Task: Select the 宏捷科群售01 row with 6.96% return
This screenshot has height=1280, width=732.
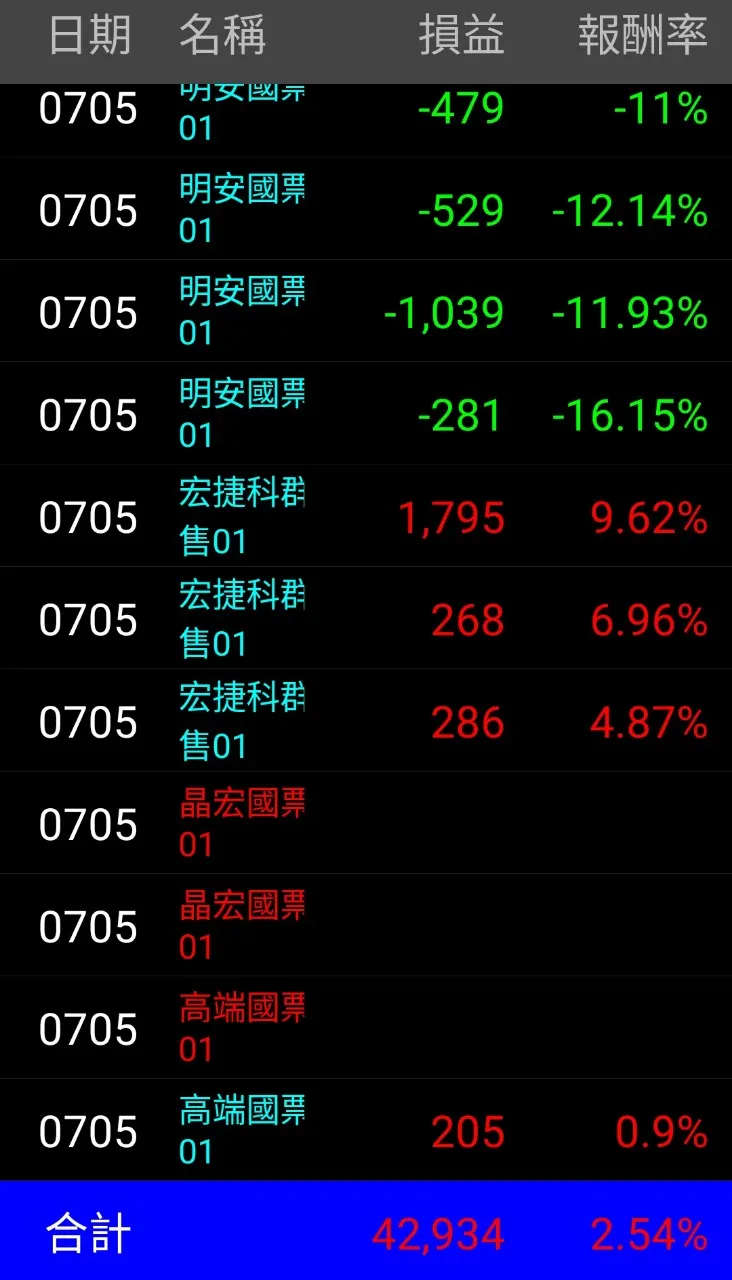Action: (366, 617)
